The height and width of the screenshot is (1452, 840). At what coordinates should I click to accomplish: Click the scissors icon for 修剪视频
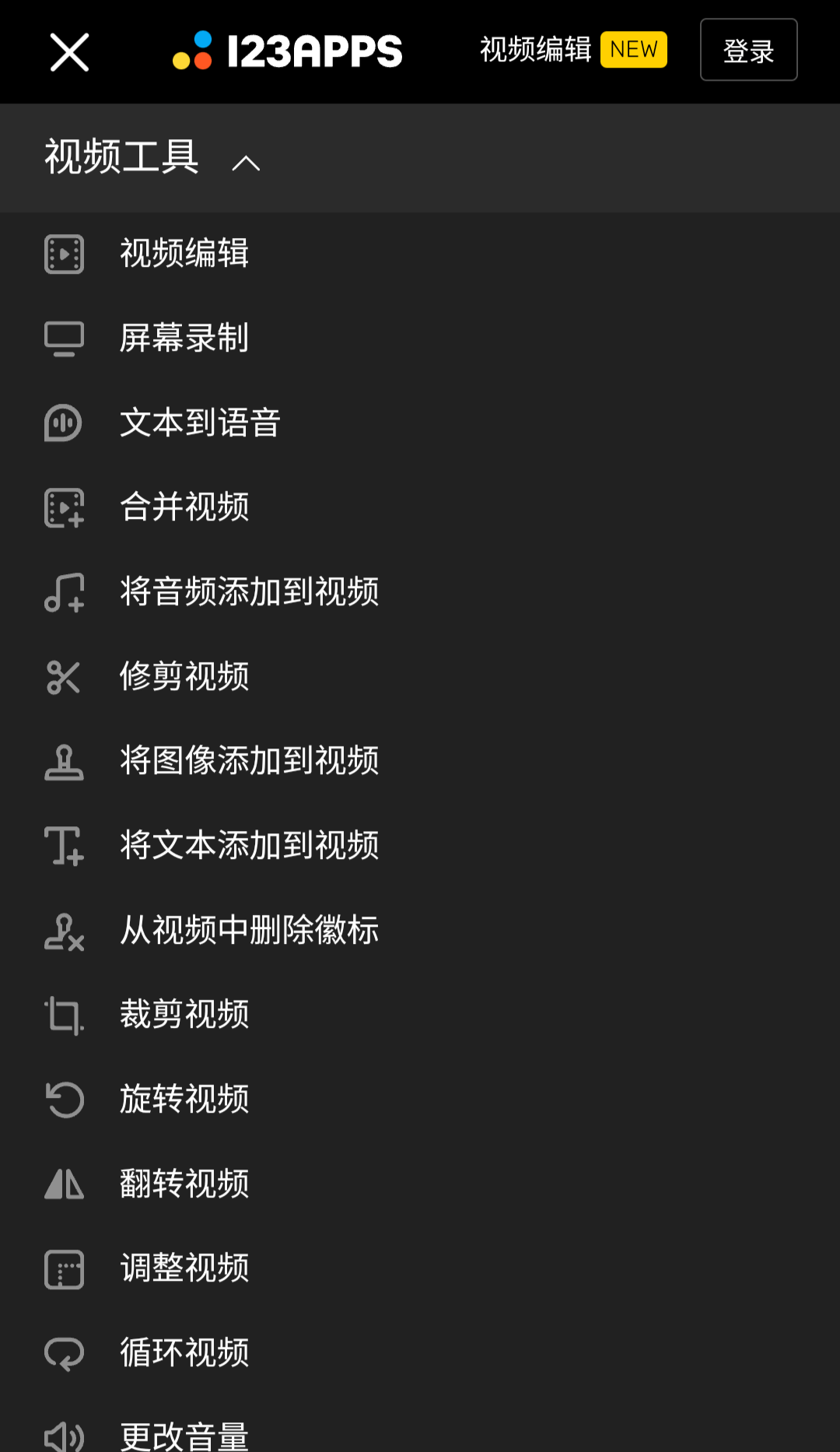coord(65,677)
